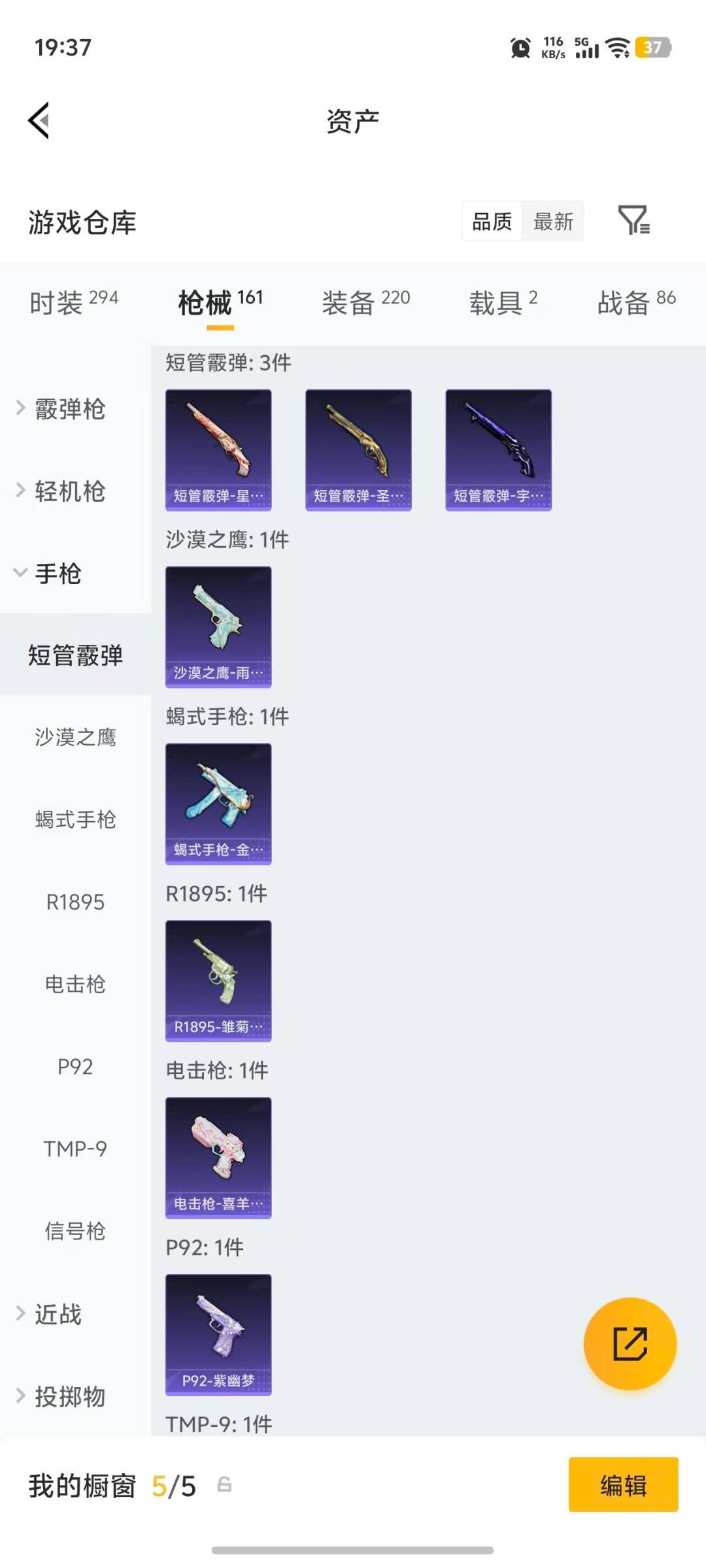Click the back arrow at the top left
This screenshot has height=1568, width=706.
(39, 120)
